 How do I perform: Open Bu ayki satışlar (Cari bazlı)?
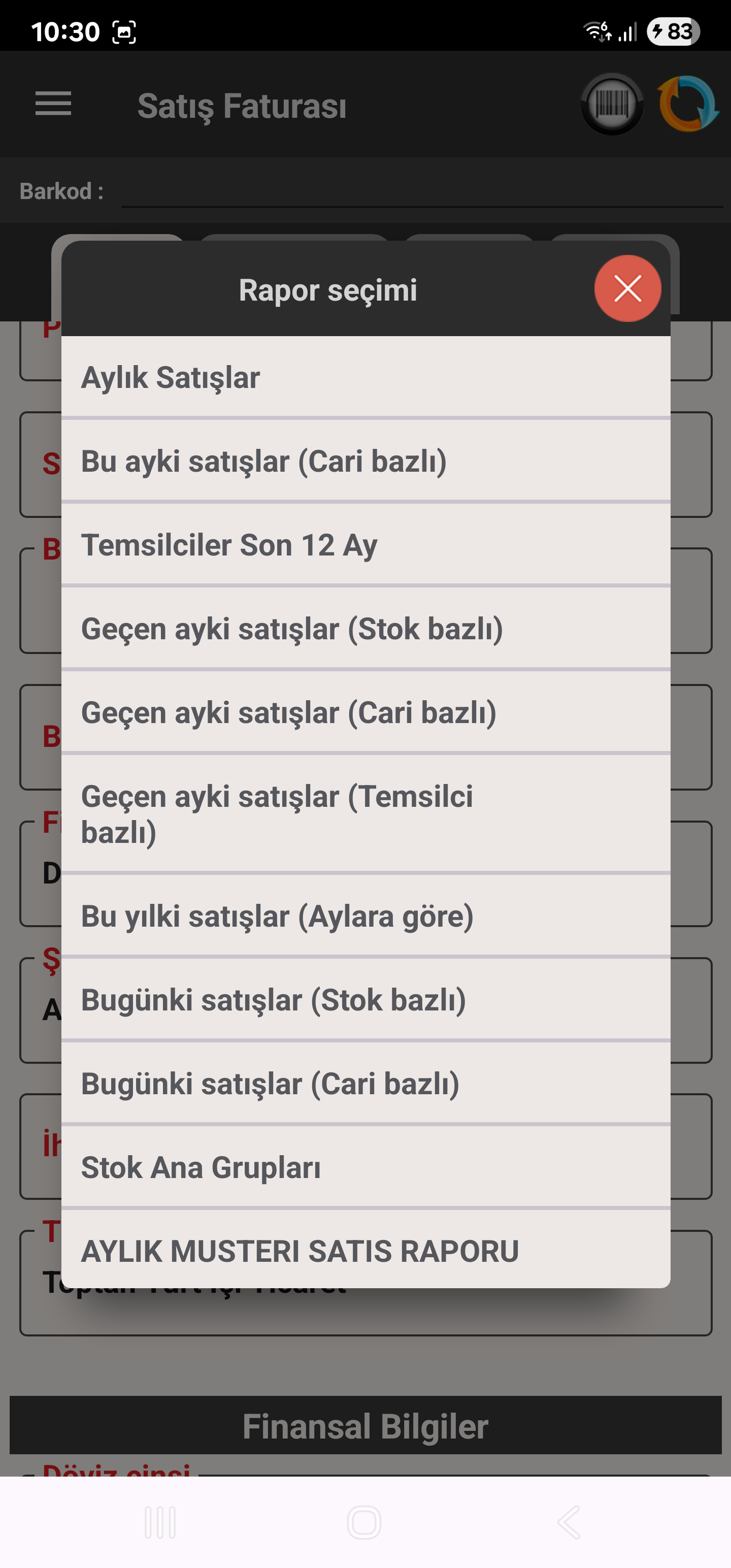pyautogui.click(x=365, y=462)
